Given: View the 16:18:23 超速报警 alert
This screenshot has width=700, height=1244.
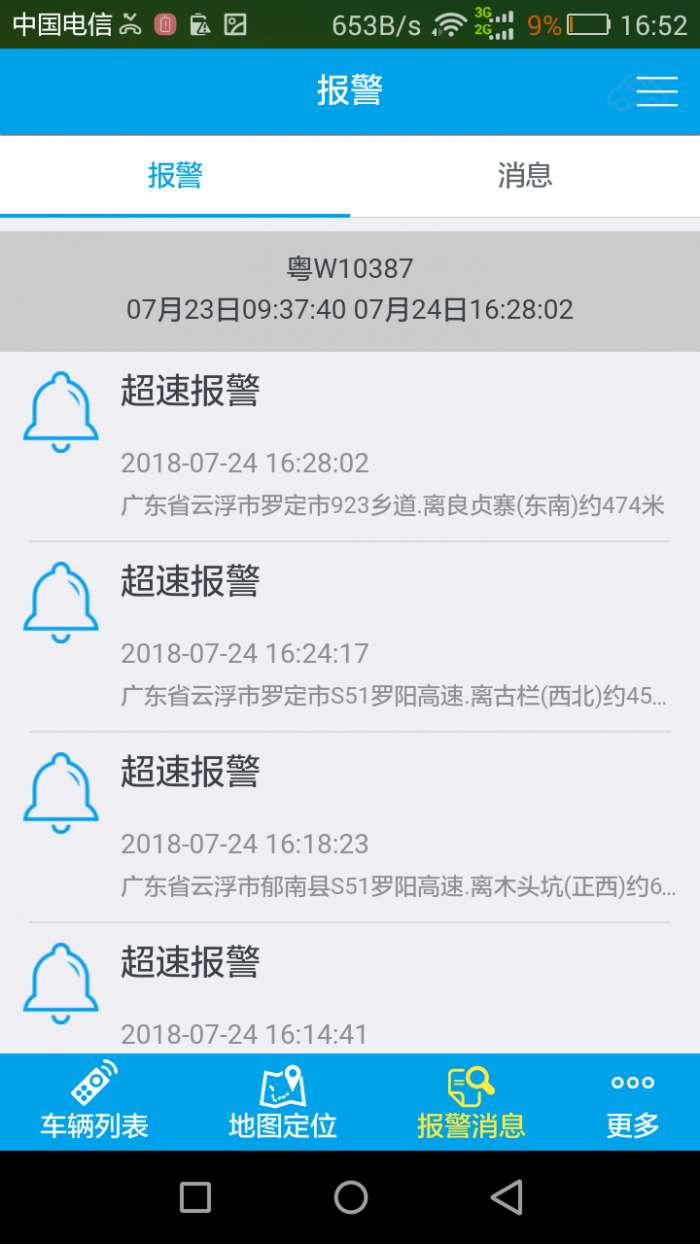Looking at the screenshot, I should [x=350, y=827].
